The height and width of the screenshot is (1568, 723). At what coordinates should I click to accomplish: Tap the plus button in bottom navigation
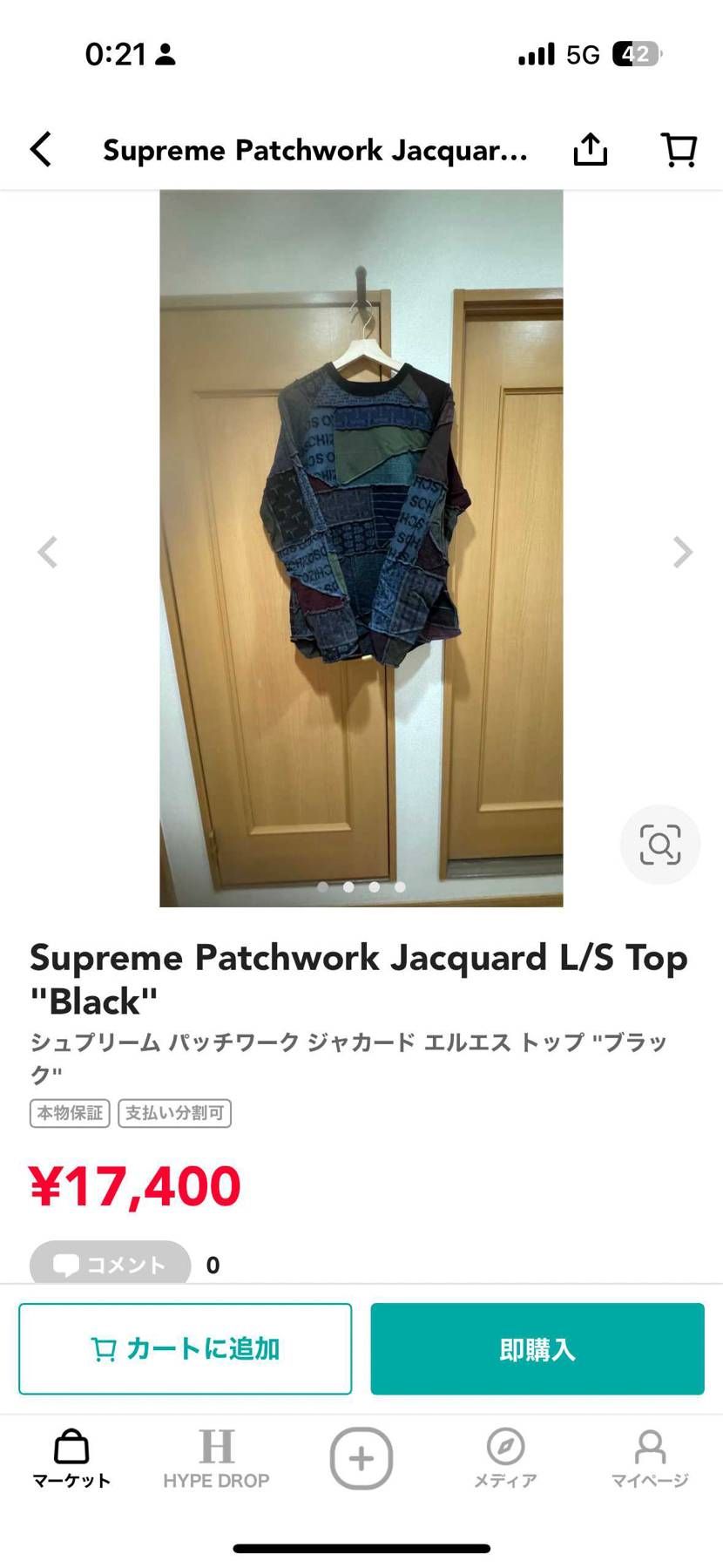(x=361, y=1458)
